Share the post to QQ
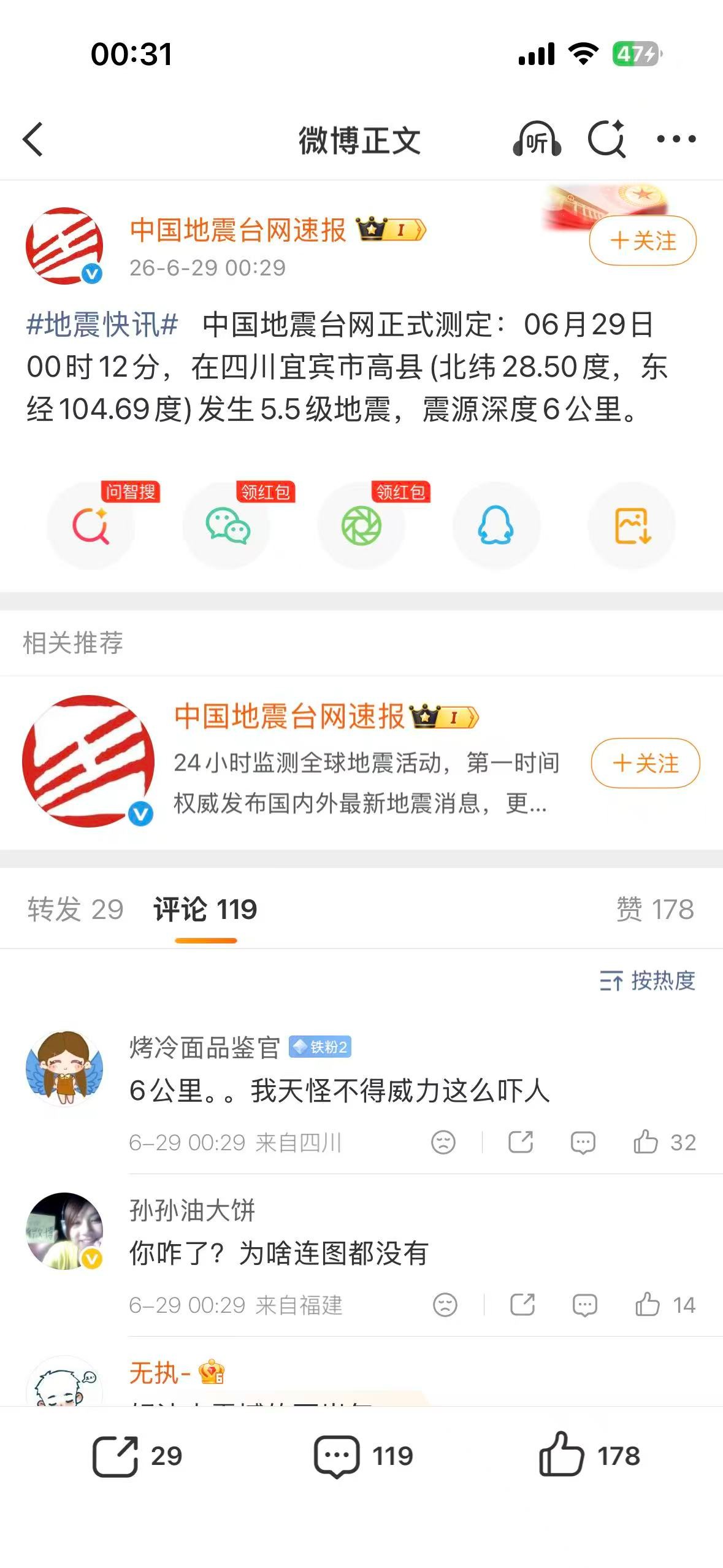This screenshot has width=723, height=1568. pyautogui.click(x=496, y=526)
